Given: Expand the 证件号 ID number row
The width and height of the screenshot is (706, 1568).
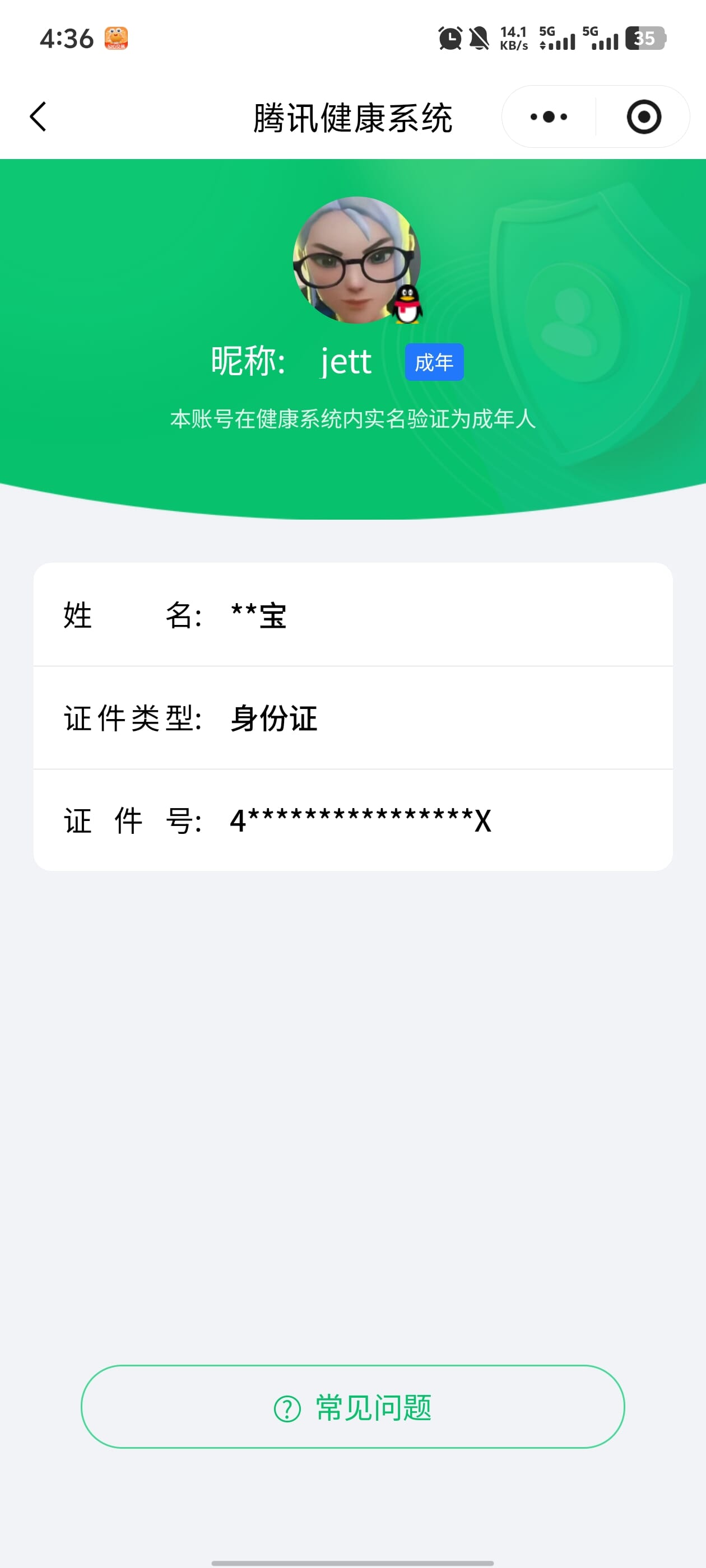Looking at the screenshot, I should [x=354, y=821].
